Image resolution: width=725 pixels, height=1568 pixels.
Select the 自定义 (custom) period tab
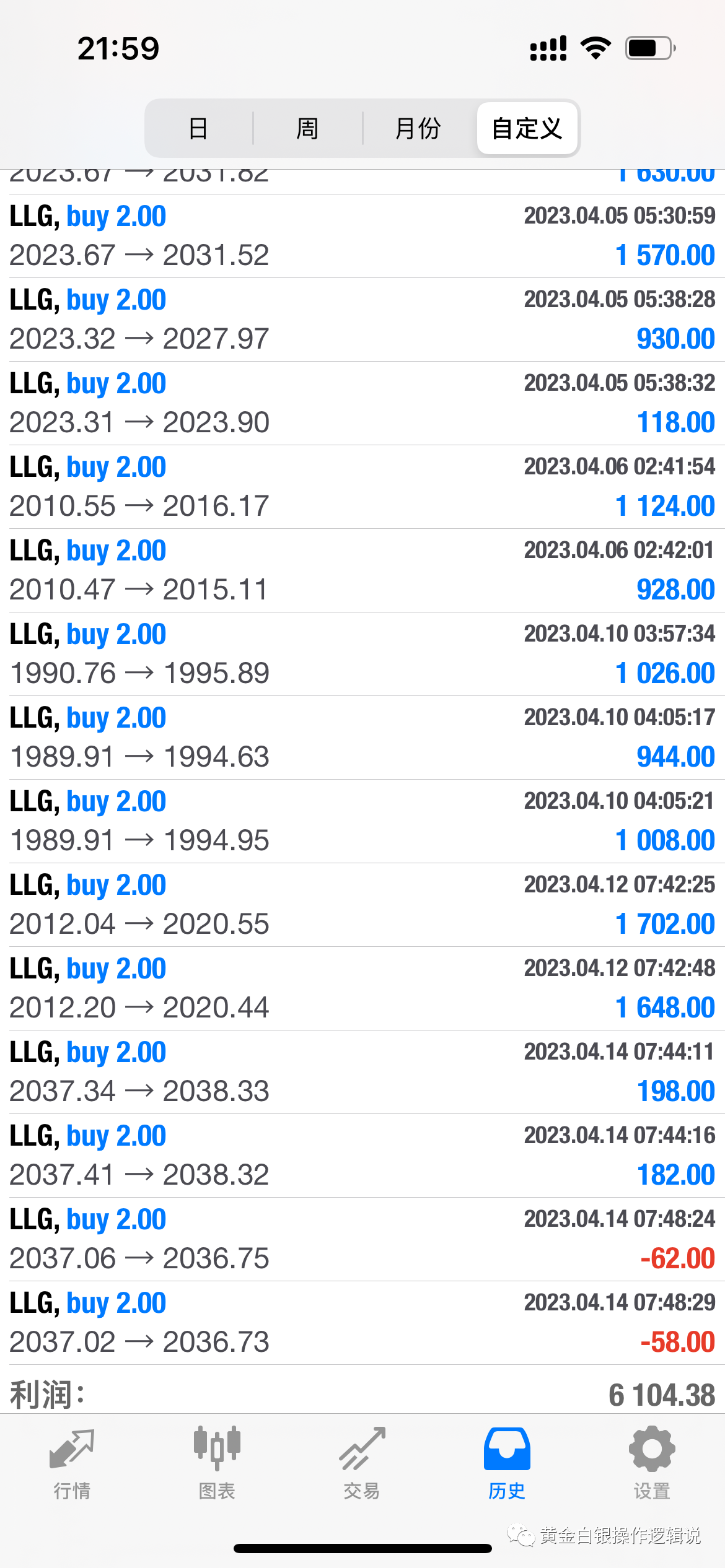point(527,129)
